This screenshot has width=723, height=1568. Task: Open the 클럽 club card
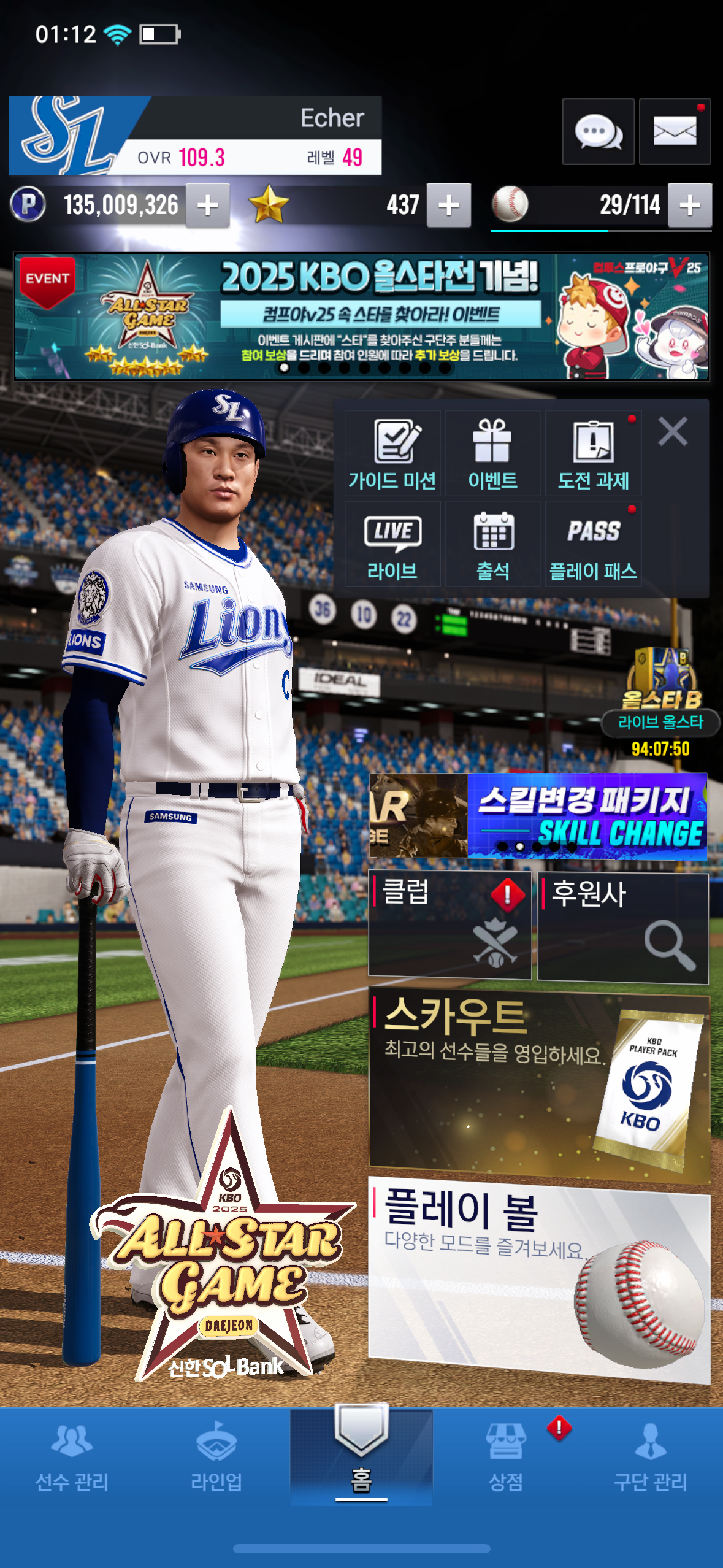point(449,924)
